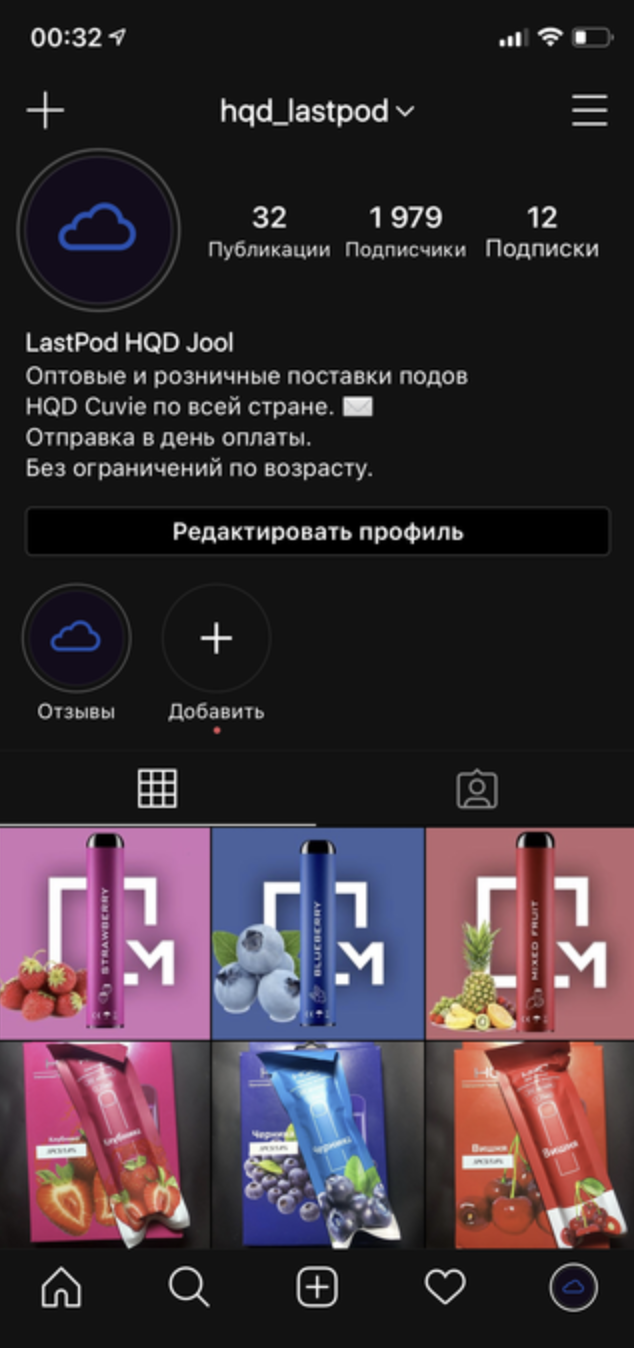Open the Mixed Fruit pod post
This screenshot has height=1348, width=634.
point(530,933)
